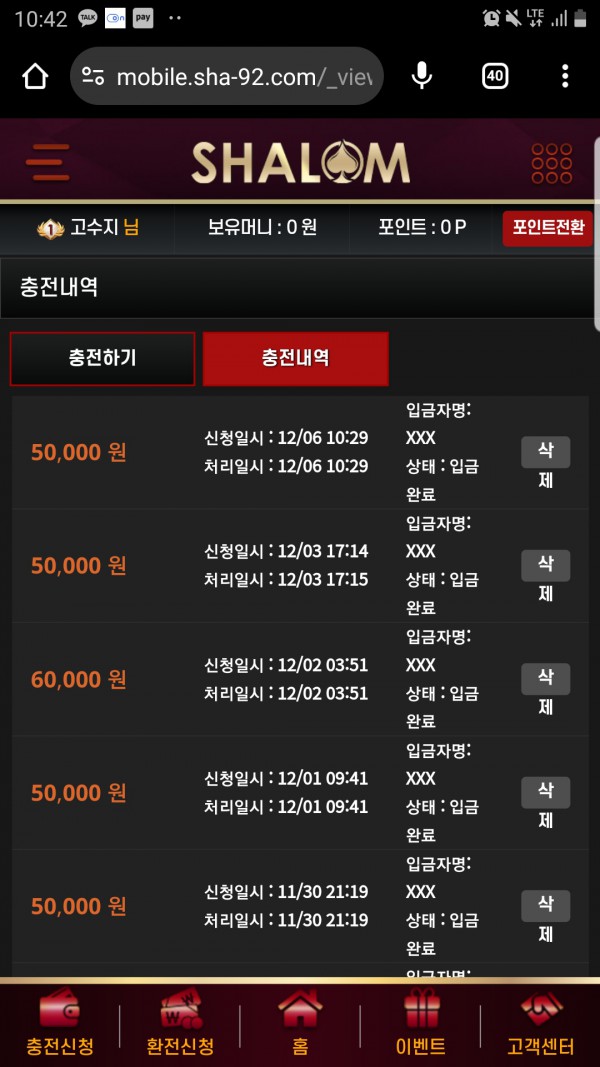The width and height of the screenshot is (600, 1067).
Task: Switch to the 충전하기 tab
Action: coord(102,358)
